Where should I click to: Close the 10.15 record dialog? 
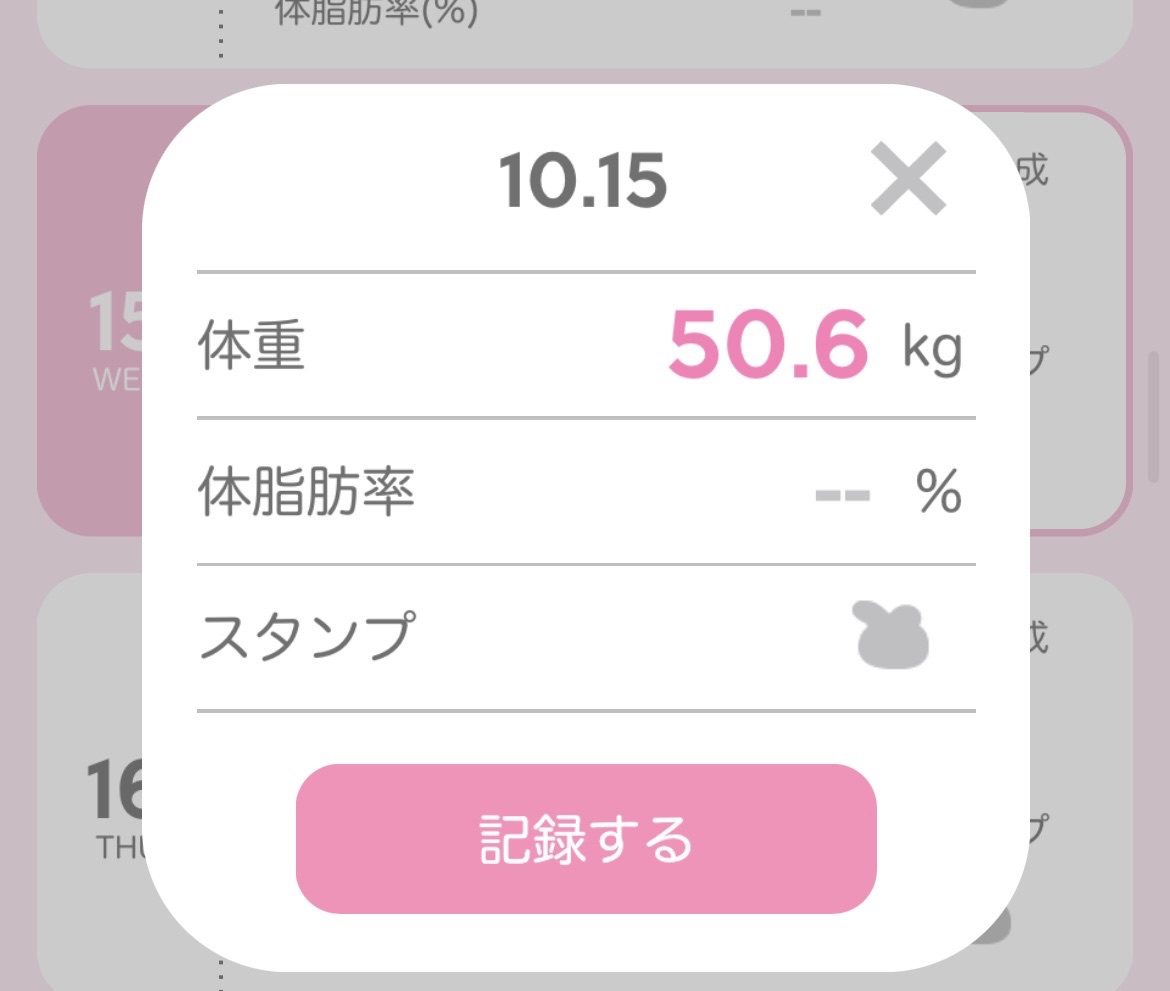pyautogui.click(x=907, y=179)
